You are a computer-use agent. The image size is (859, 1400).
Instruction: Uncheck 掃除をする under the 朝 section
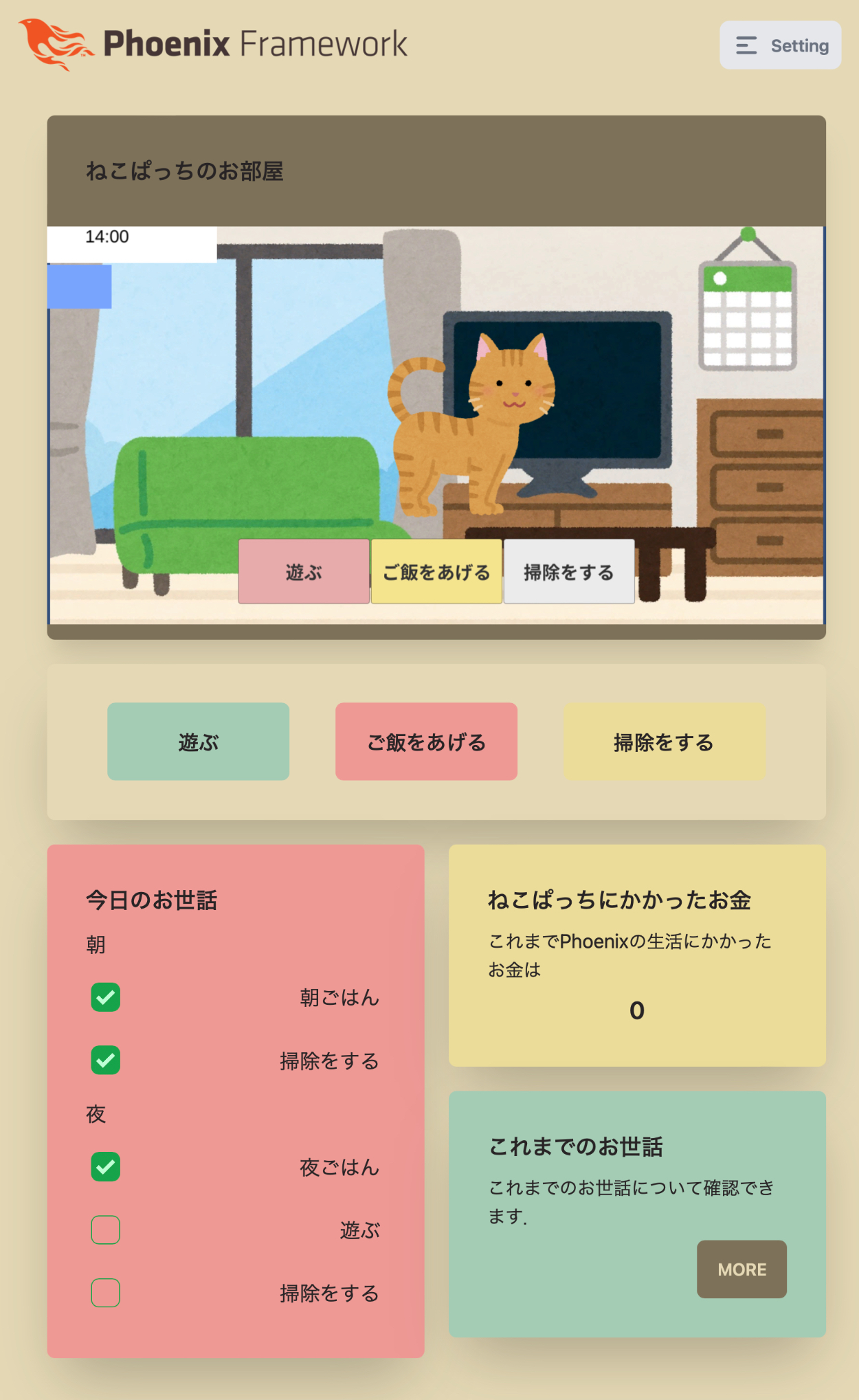[106, 1060]
